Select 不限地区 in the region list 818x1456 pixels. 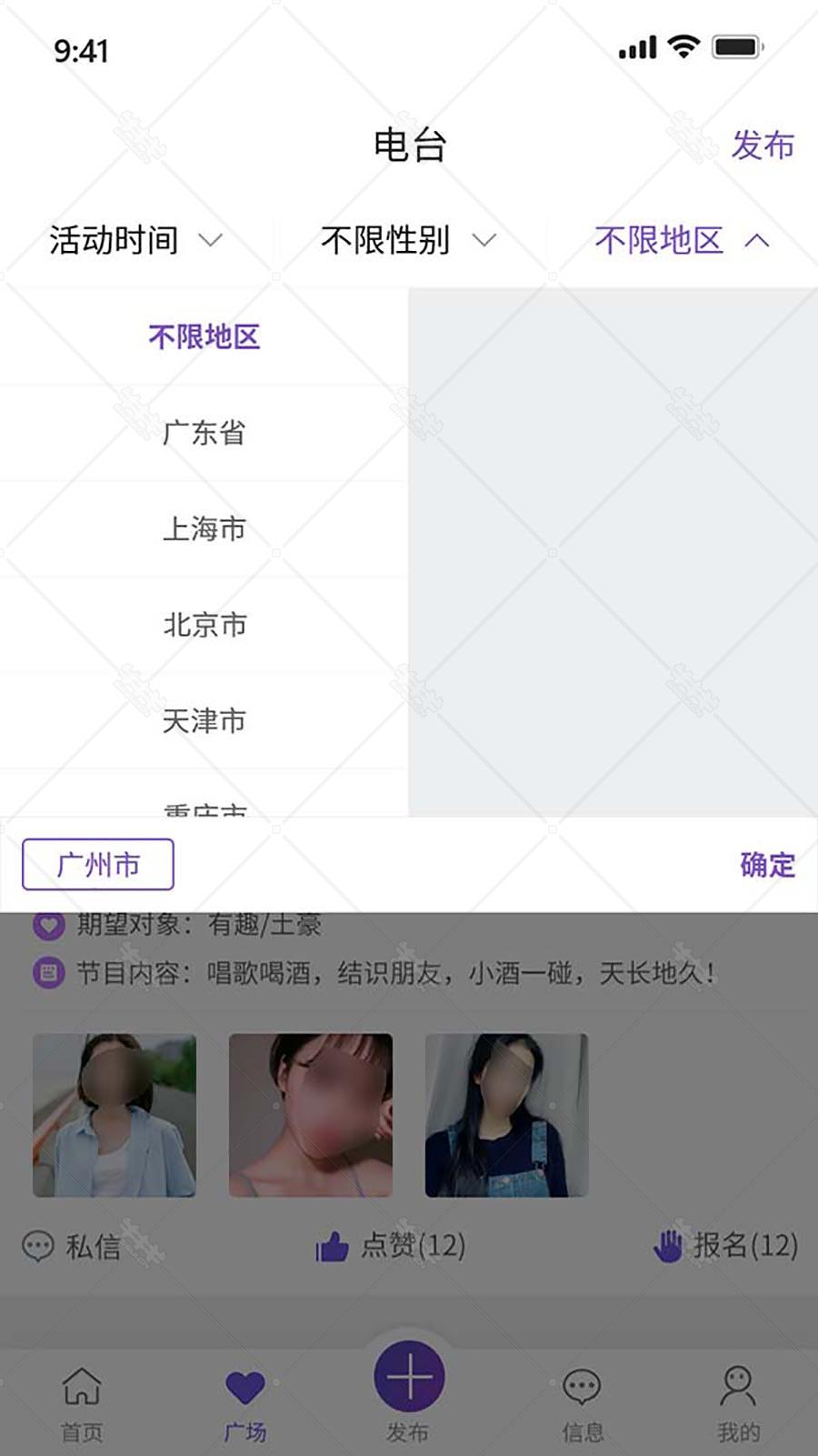click(204, 337)
